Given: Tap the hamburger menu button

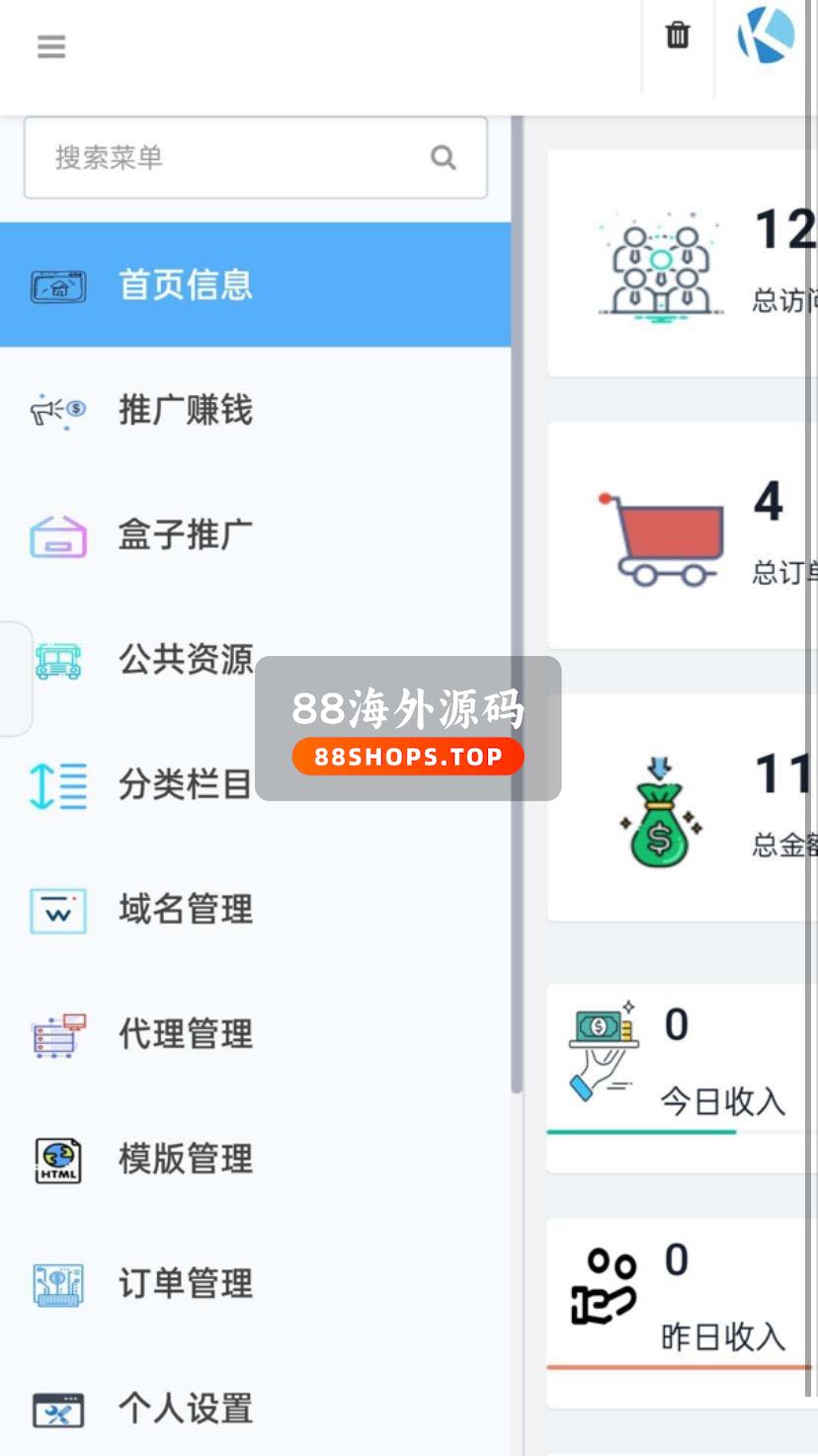Looking at the screenshot, I should pyautogui.click(x=51, y=46).
